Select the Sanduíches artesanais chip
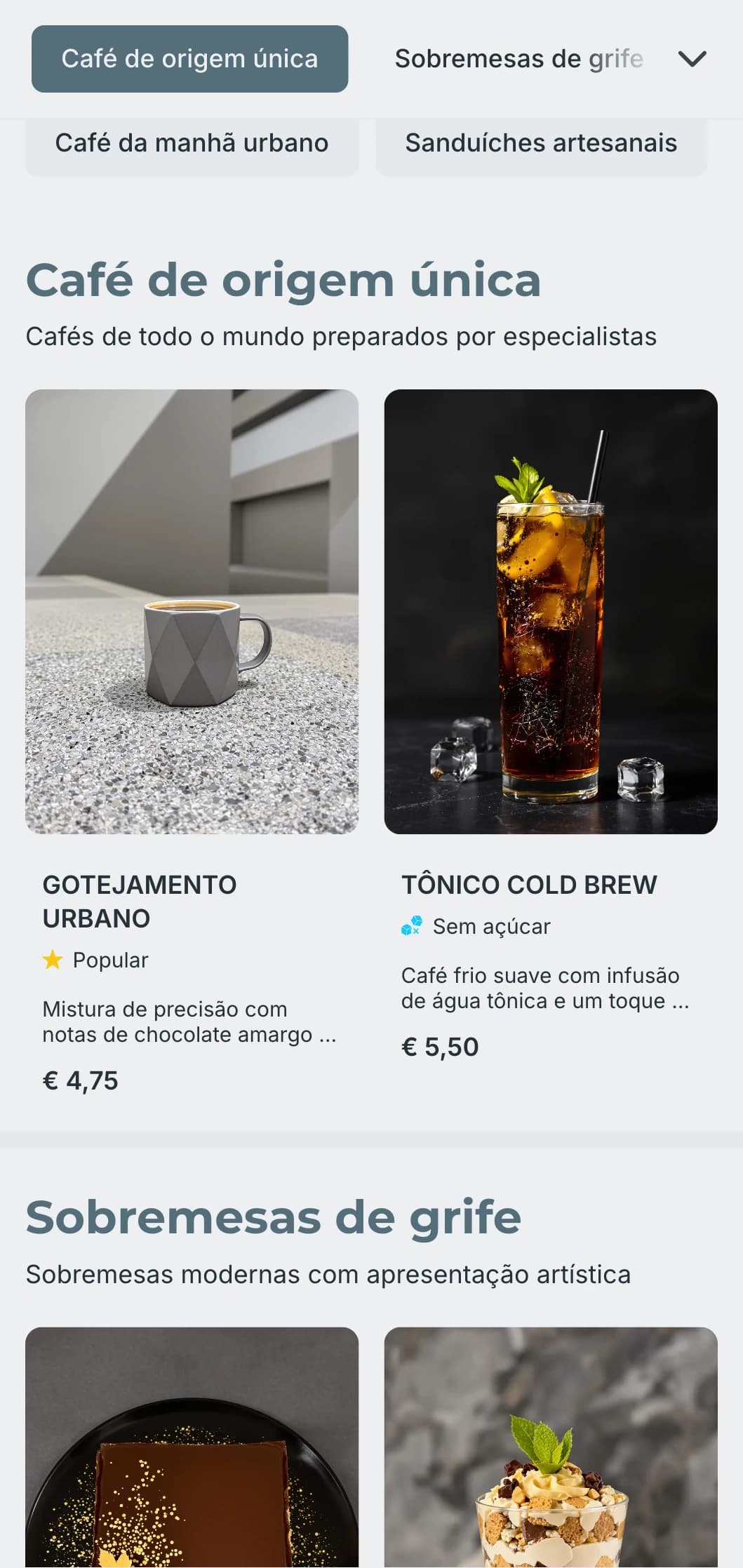The width and height of the screenshot is (743, 1568). [541, 143]
